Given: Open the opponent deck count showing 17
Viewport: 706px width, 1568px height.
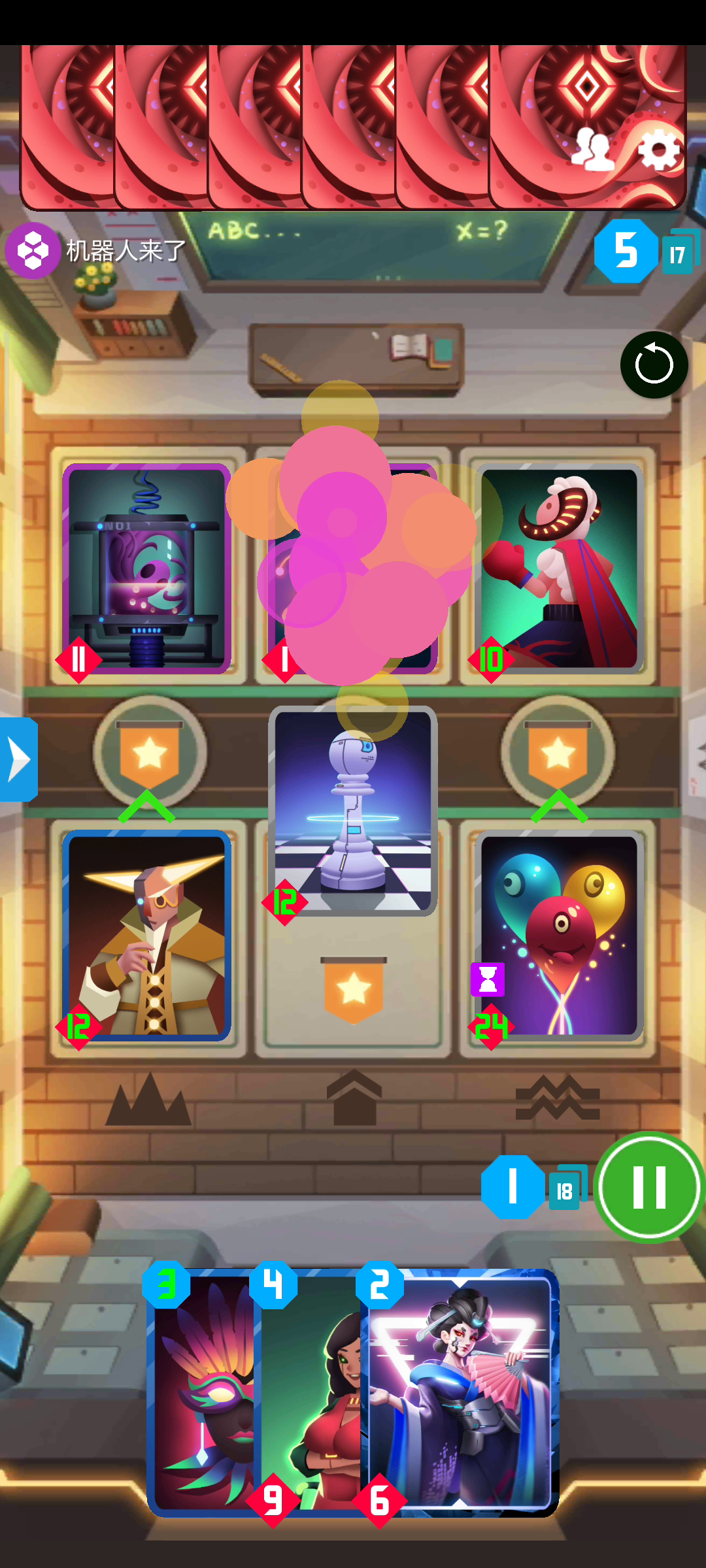Looking at the screenshot, I should (680, 252).
